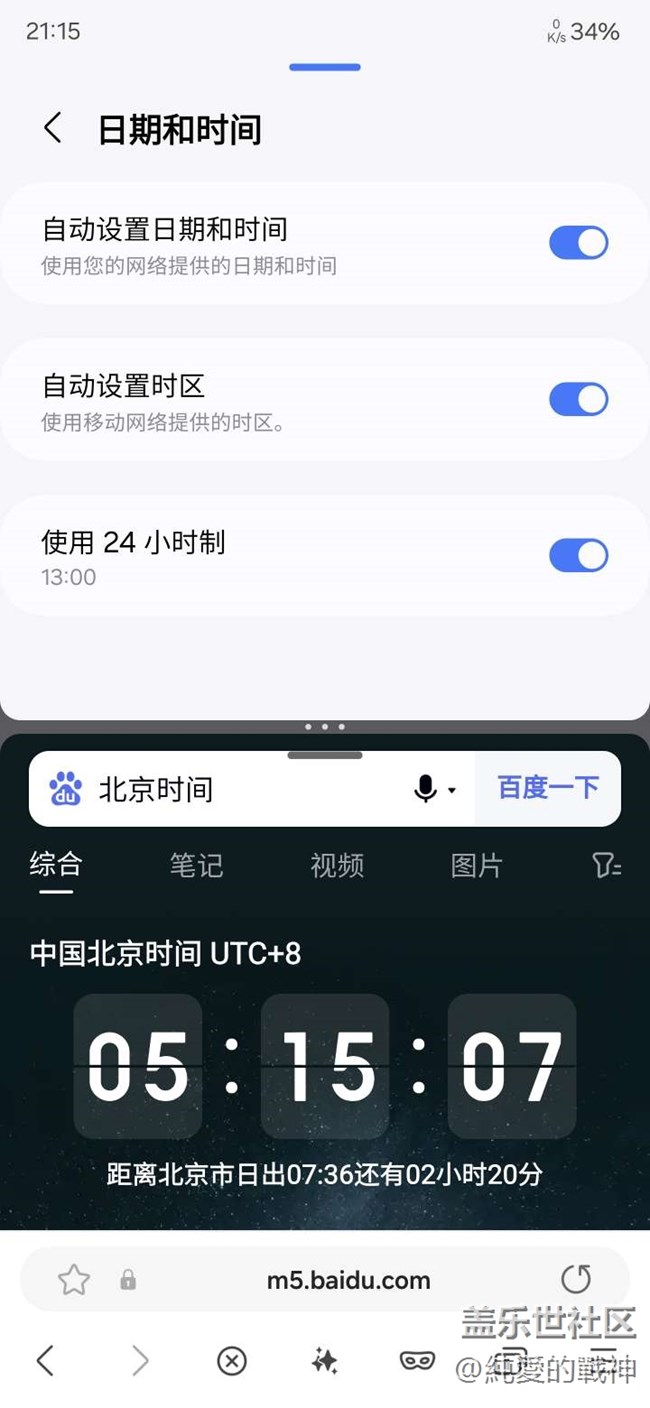Open the search filter icon
650x1408 pixels.
tap(607, 865)
